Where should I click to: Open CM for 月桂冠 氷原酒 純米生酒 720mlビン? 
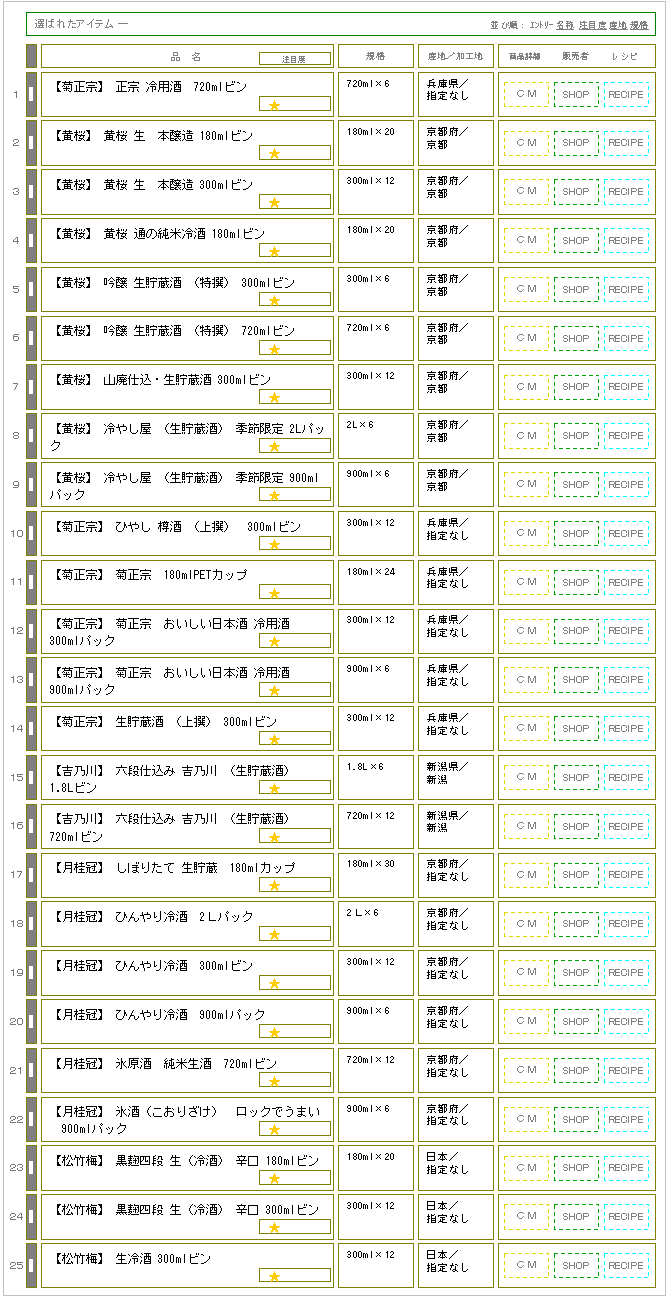pyautogui.click(x=526, y=1070)
